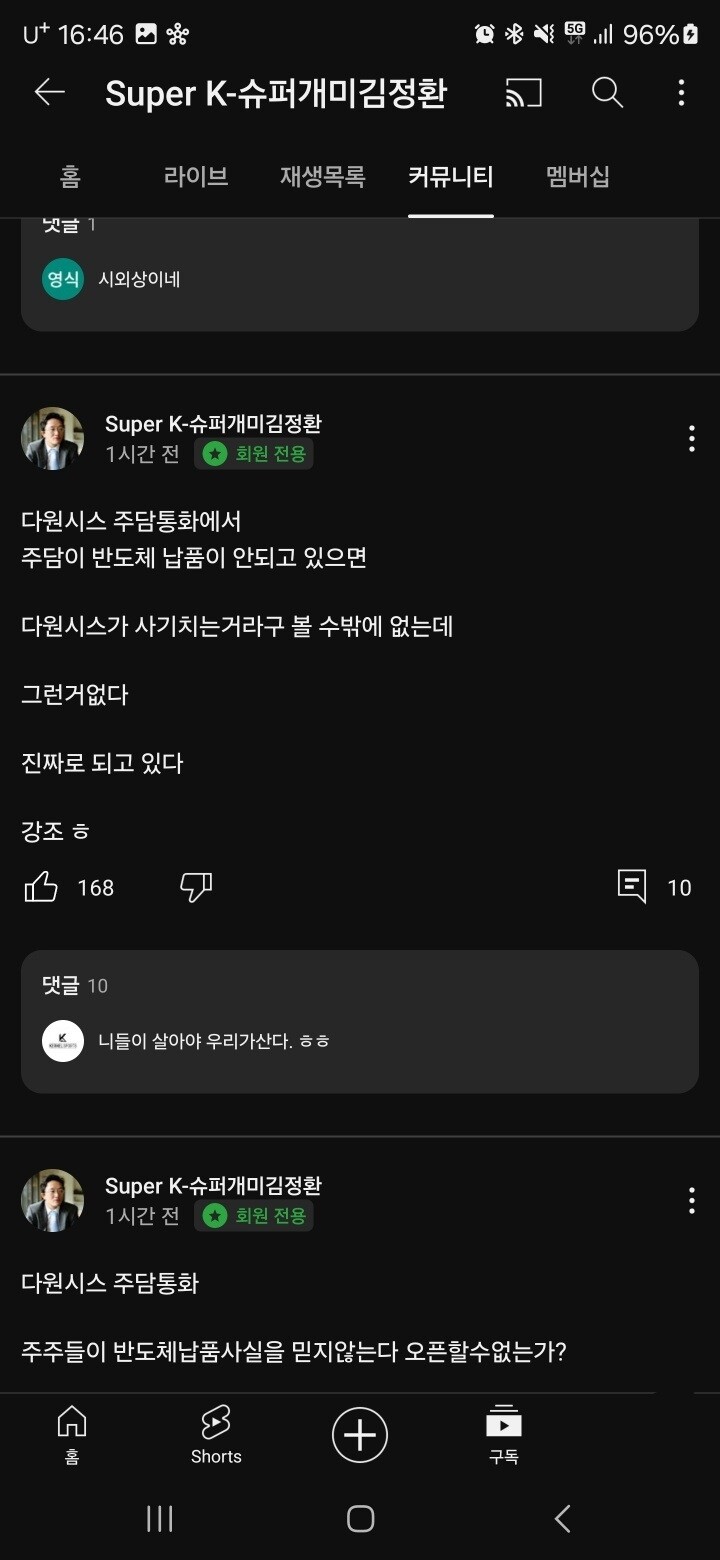Open search on the channel page
The image size is (720, 1560).
[x=606, y=93]
